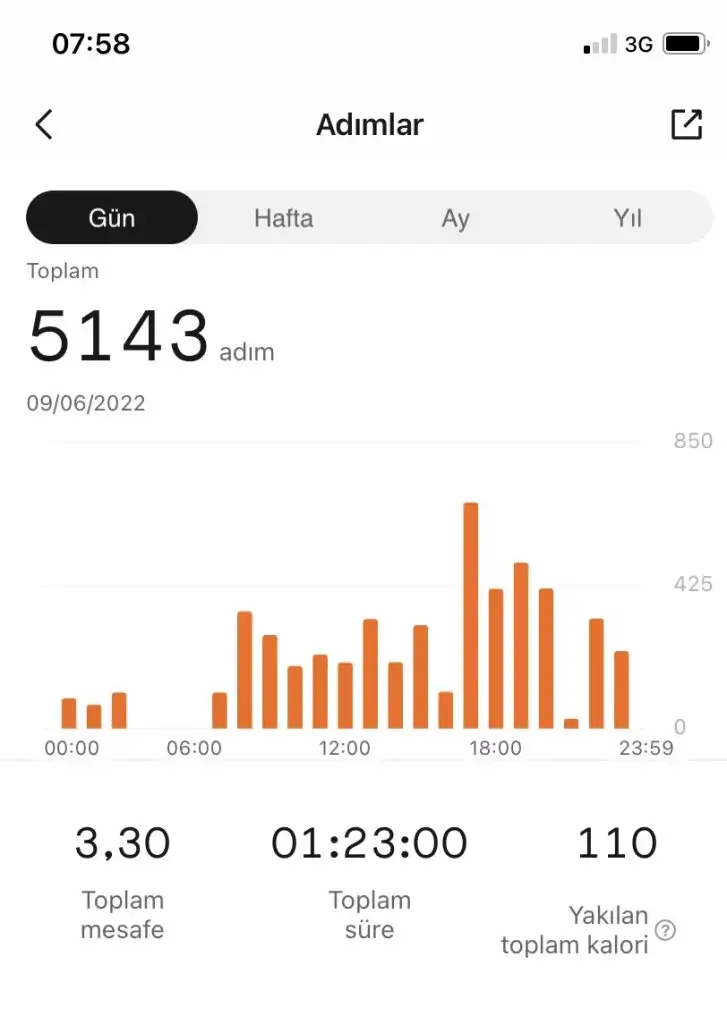727x1024 pixels.
Task: Select the Gün segment
Action: tap(112, 218)
